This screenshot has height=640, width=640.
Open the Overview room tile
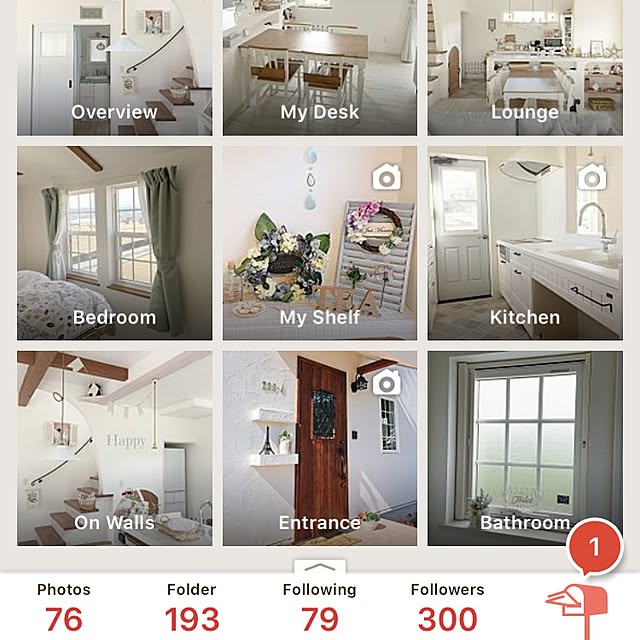(x=114, y=68)
